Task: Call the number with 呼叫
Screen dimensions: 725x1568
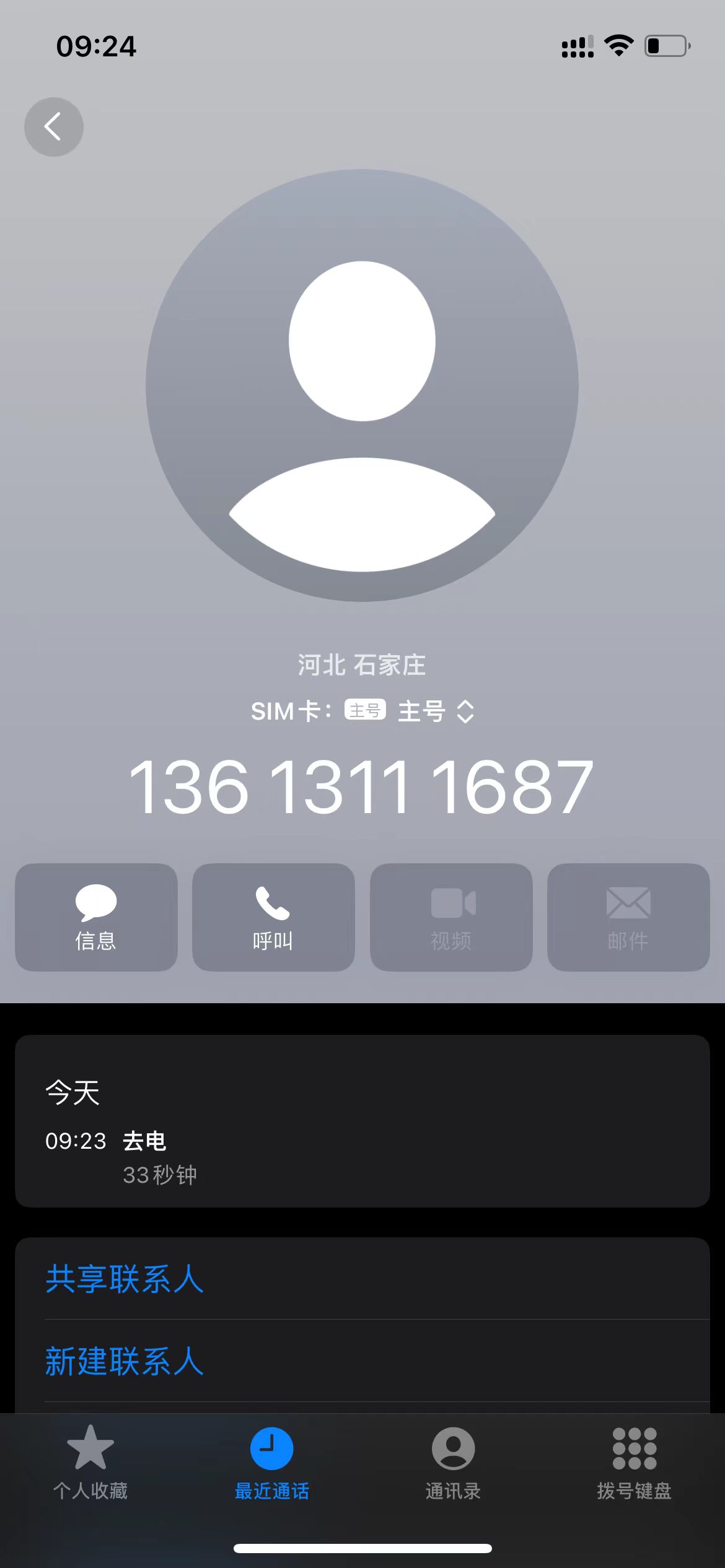Action: [273, 917]
